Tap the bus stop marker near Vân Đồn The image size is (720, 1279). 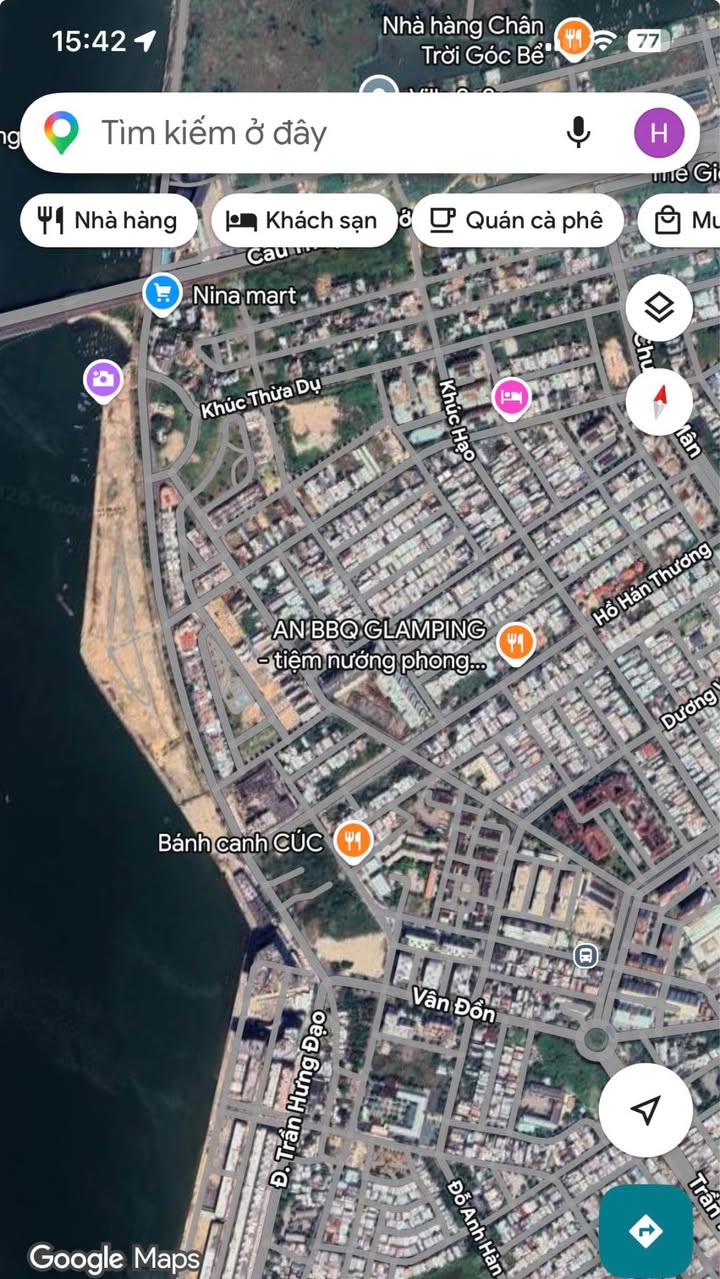coord(586,956)
